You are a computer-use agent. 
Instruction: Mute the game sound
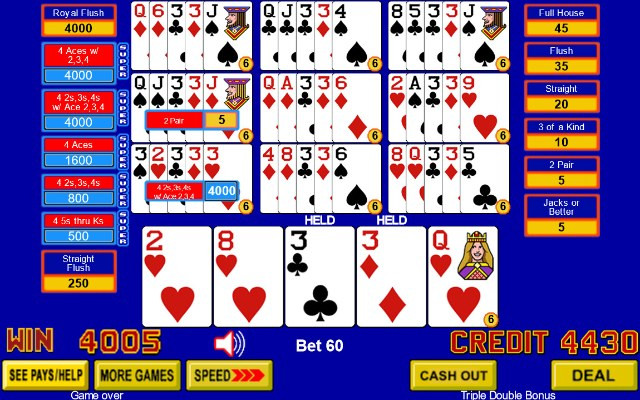click(229, 345)
